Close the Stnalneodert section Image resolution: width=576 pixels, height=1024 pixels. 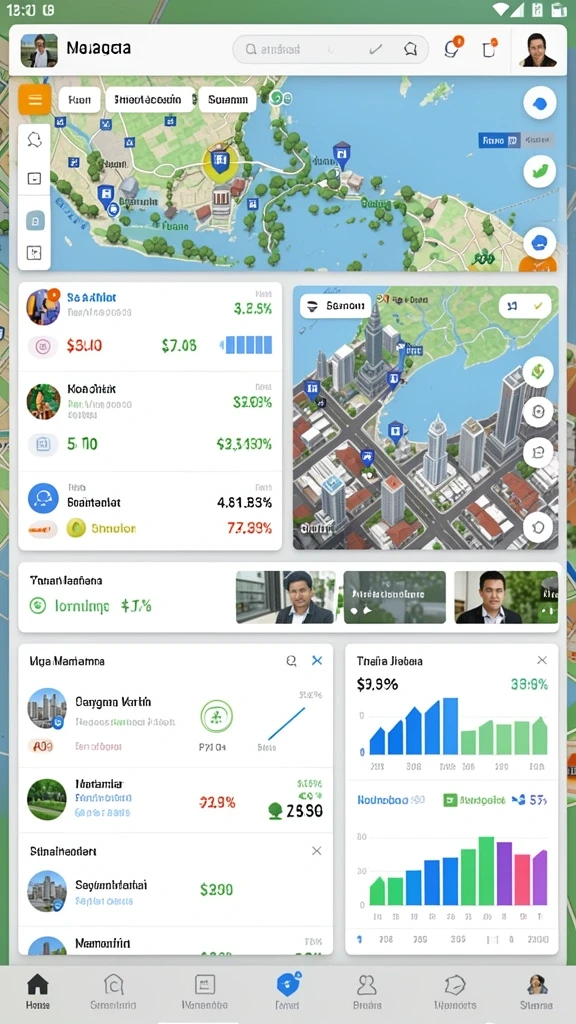[x=317, y=851]
